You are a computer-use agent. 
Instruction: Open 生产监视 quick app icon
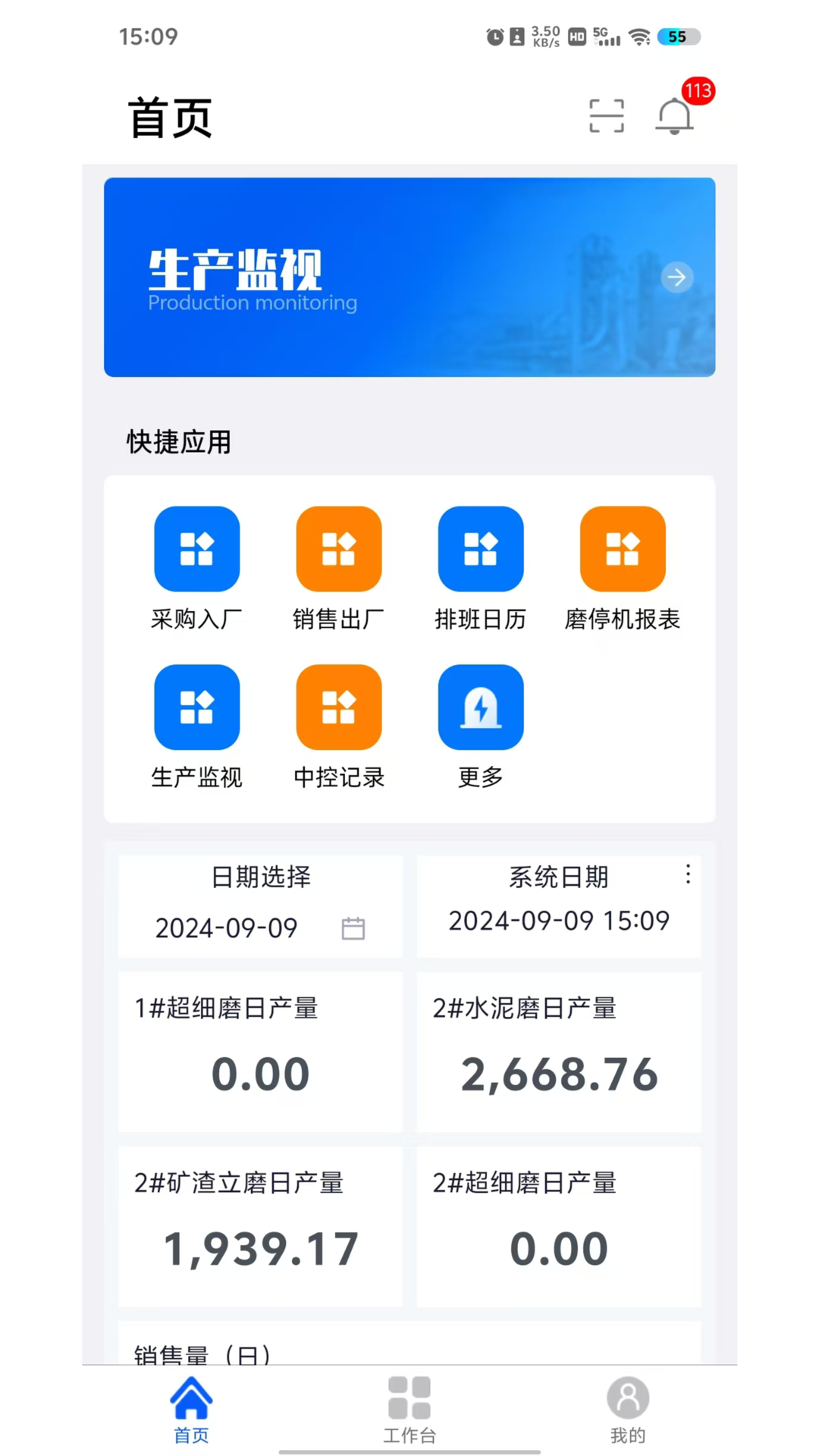pos(196,708)
